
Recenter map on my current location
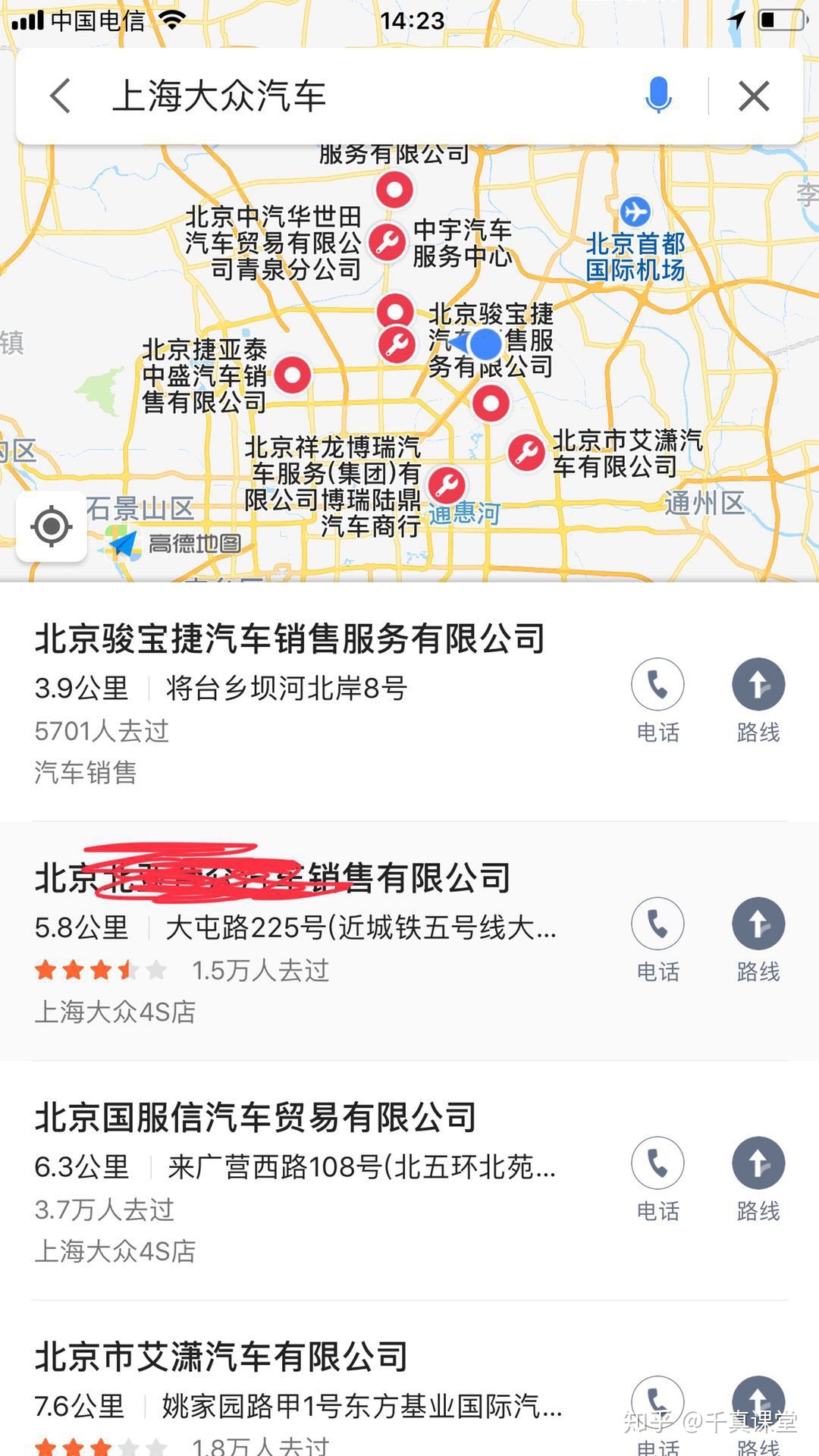pyautogui.click(x=52, y=526)
